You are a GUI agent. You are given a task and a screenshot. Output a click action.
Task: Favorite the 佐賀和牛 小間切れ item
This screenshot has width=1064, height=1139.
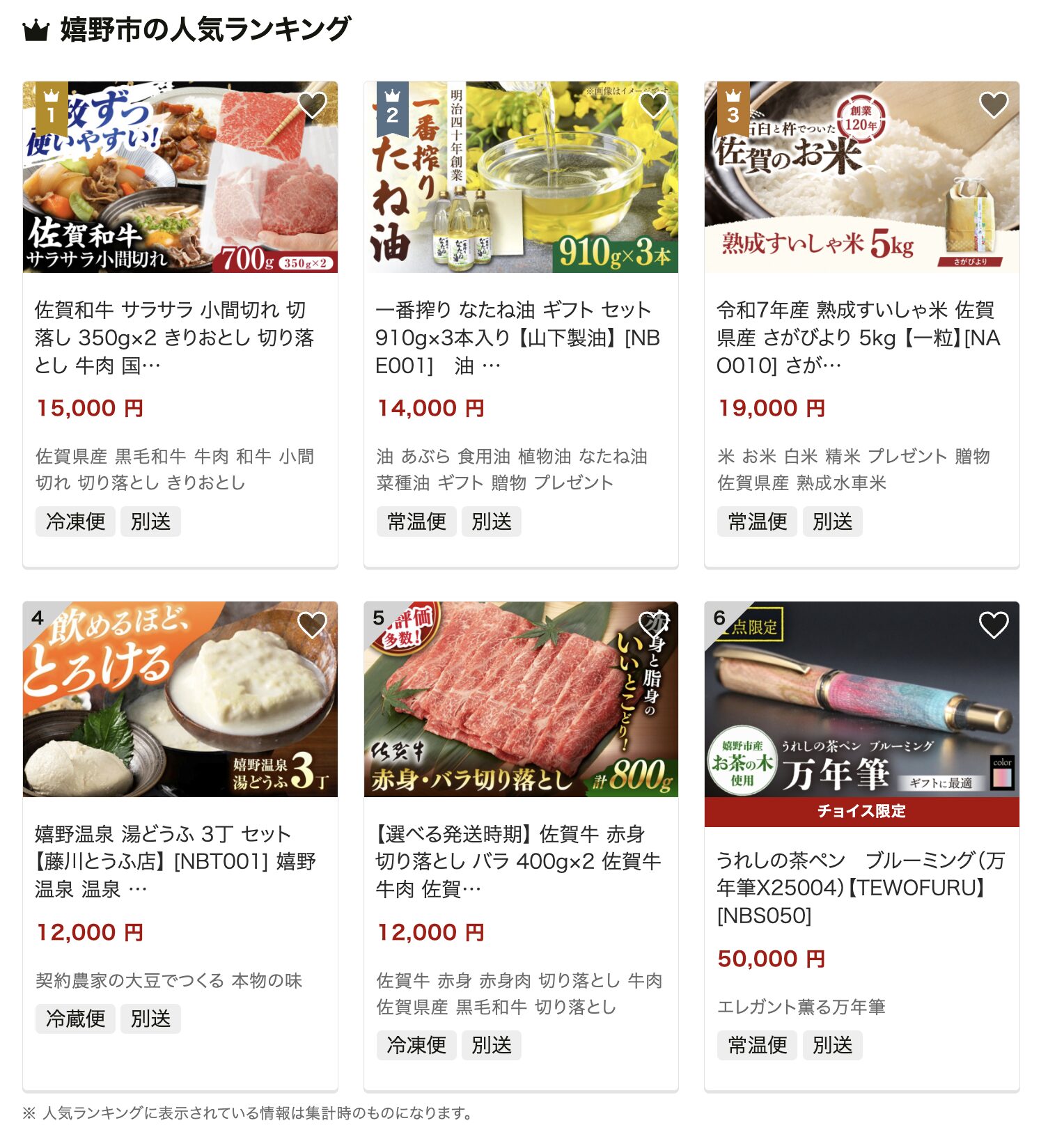pyautogui.click(x=312, y=105)
